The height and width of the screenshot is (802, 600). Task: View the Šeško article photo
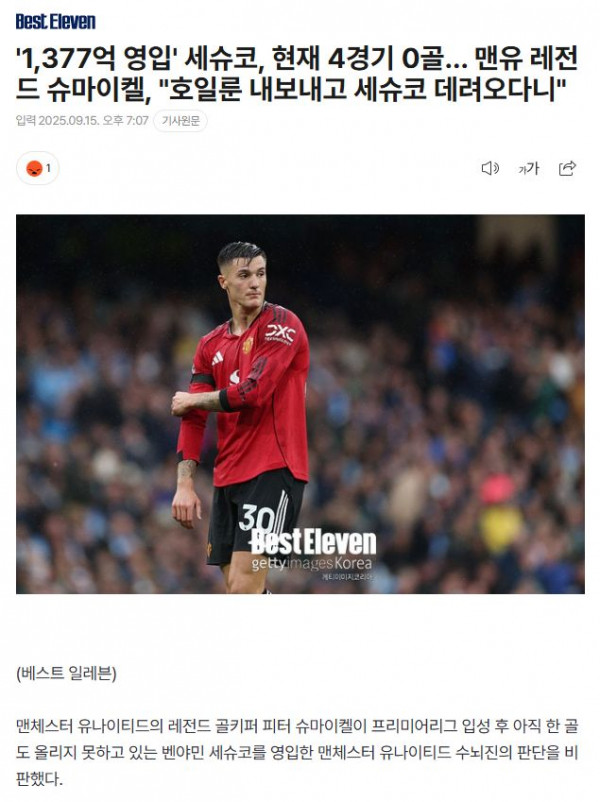(x=300, y=404)
